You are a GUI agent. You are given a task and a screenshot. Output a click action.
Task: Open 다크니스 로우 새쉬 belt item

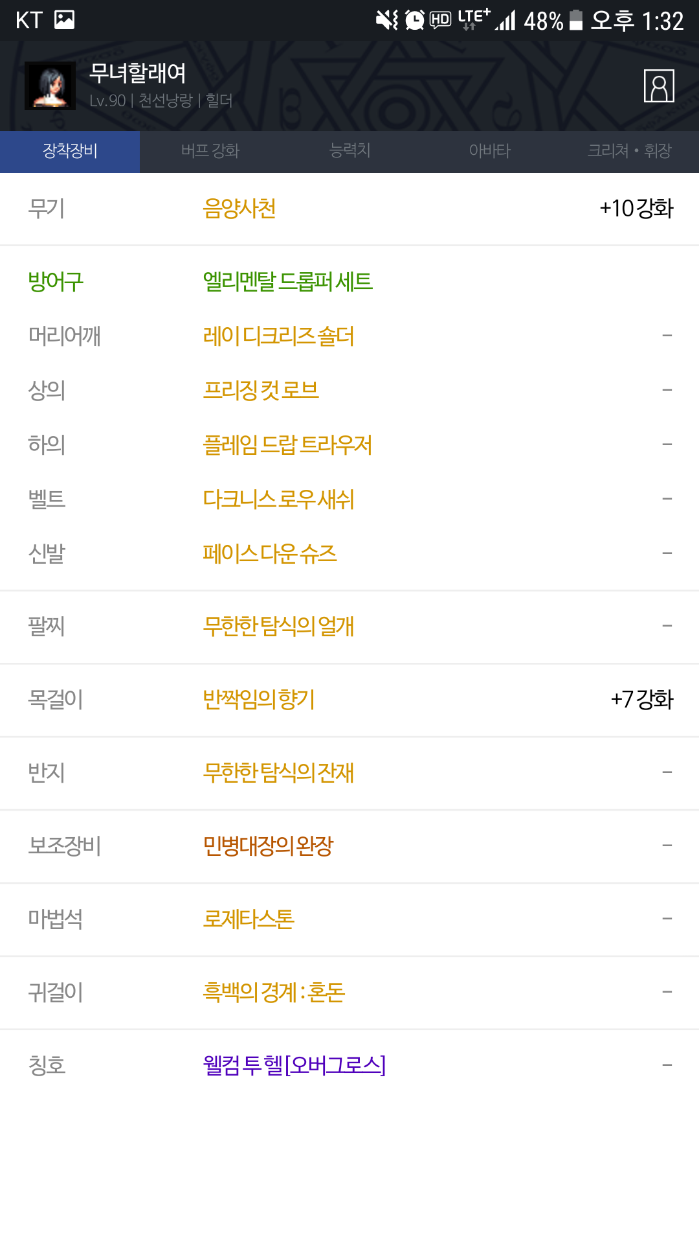coord(278,498)
